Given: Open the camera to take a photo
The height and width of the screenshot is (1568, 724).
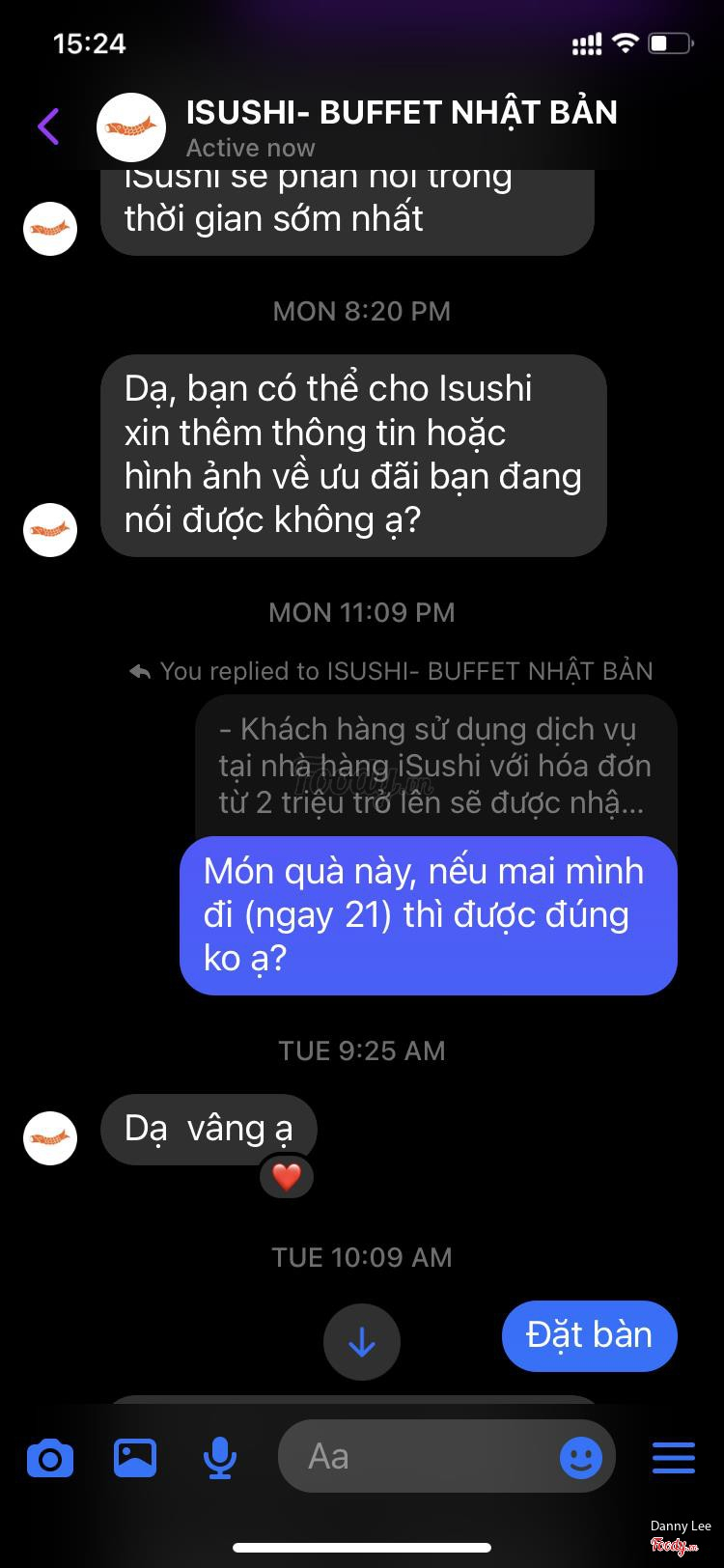Looking at the screenshot, I should 50,1457.
